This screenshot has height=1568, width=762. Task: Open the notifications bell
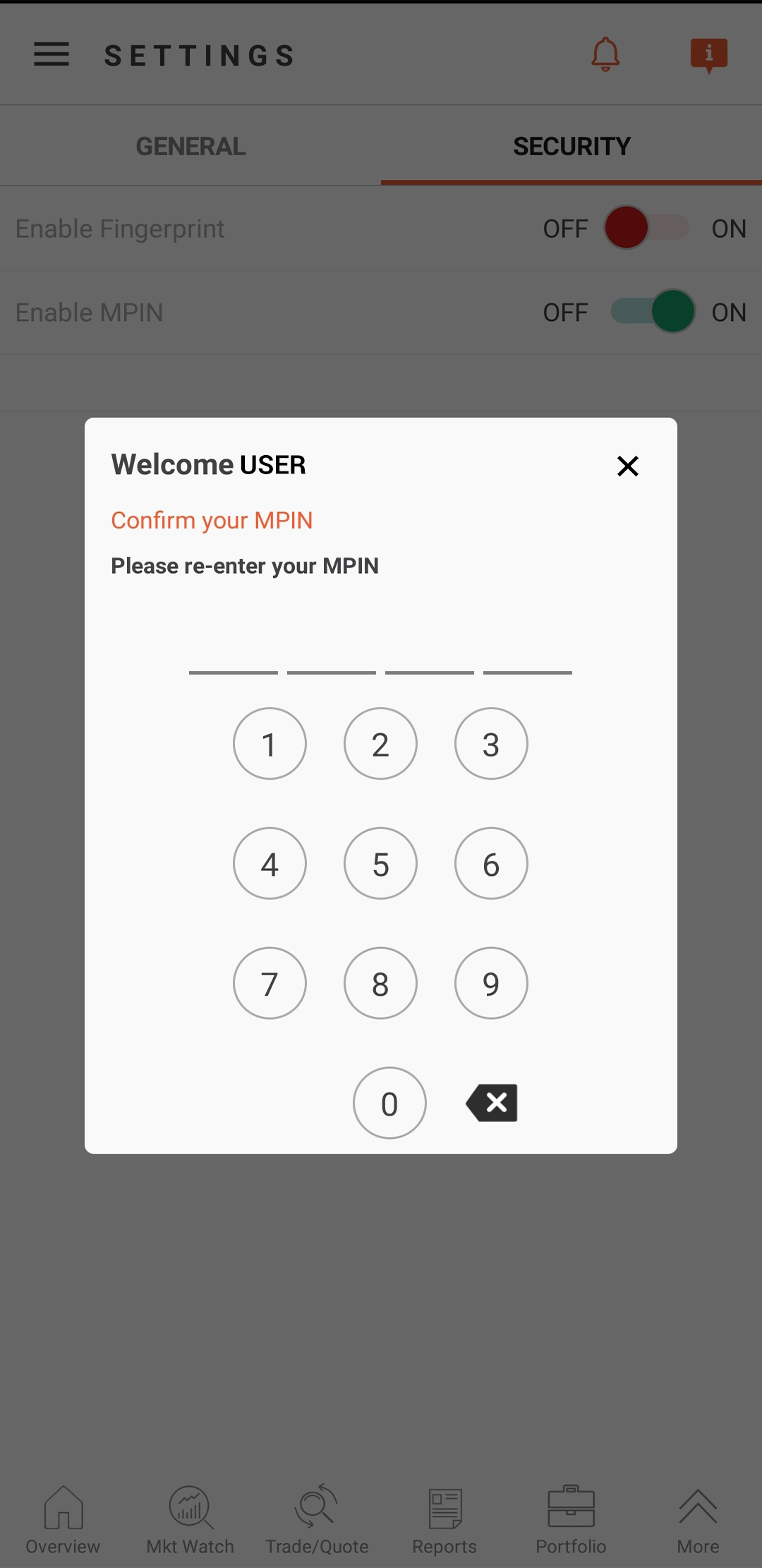pos(605,54)
